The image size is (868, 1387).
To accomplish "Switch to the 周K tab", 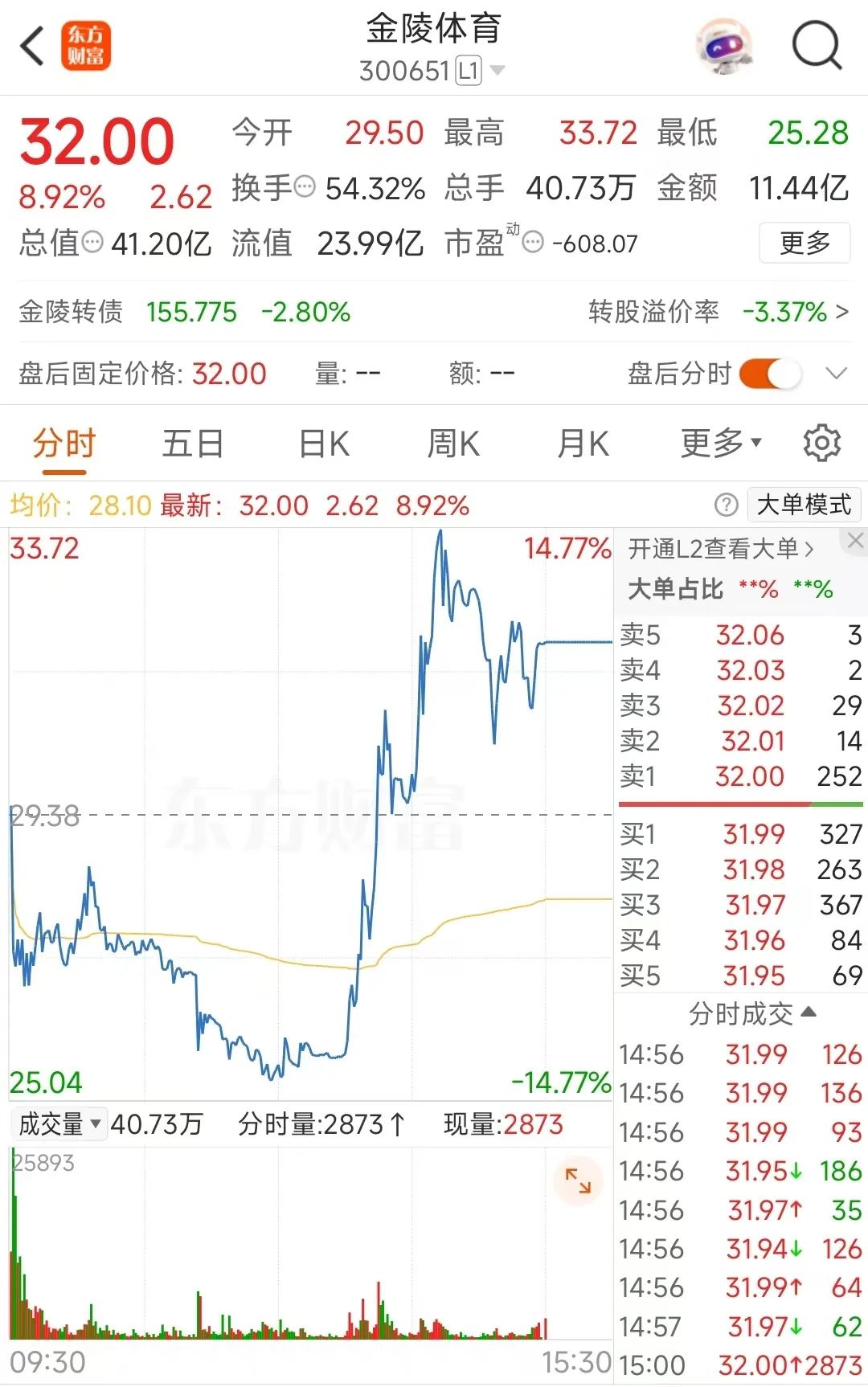I will coord(453,443).
